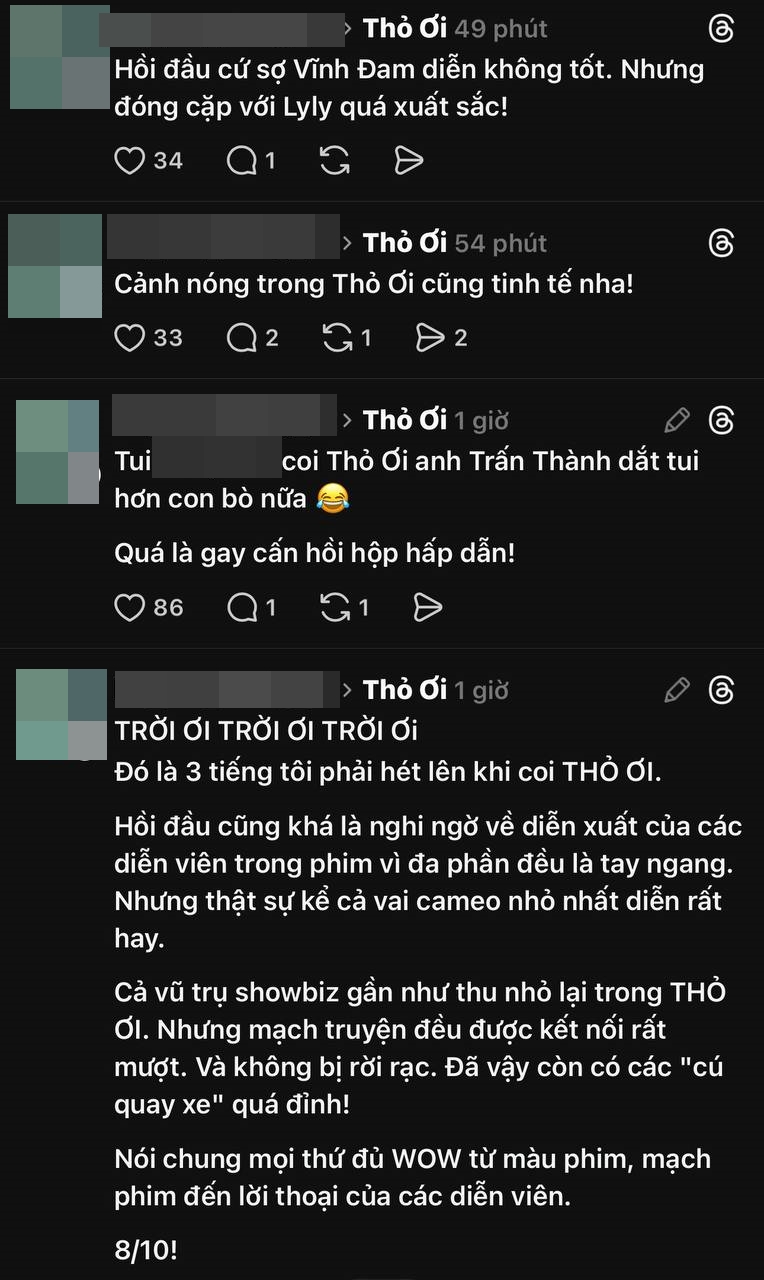The height and width of the screenshot is (1280, 764).
Task: Share the post mentioning Trấn Thành
Action: pos(428,607)
